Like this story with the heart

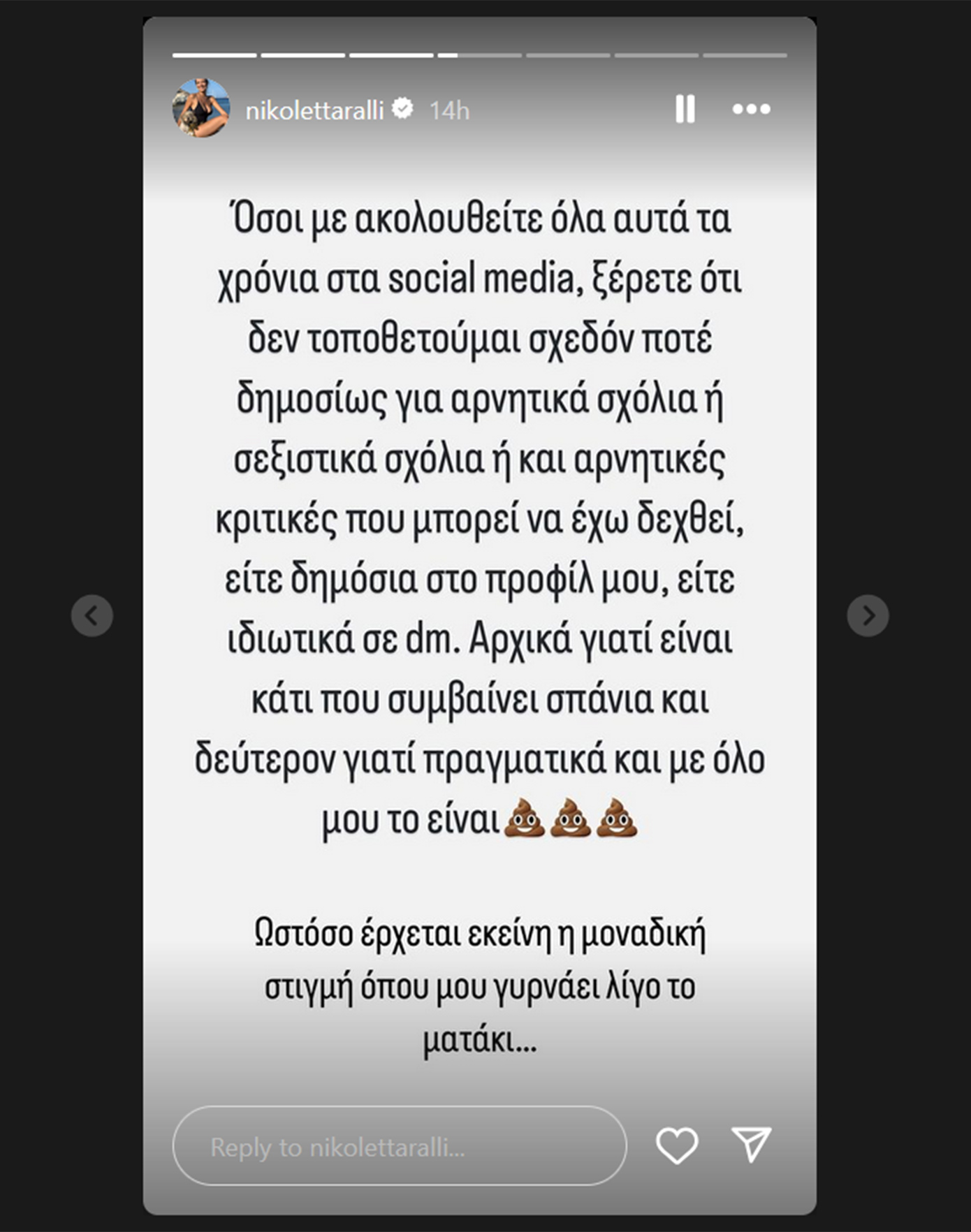677,1145
